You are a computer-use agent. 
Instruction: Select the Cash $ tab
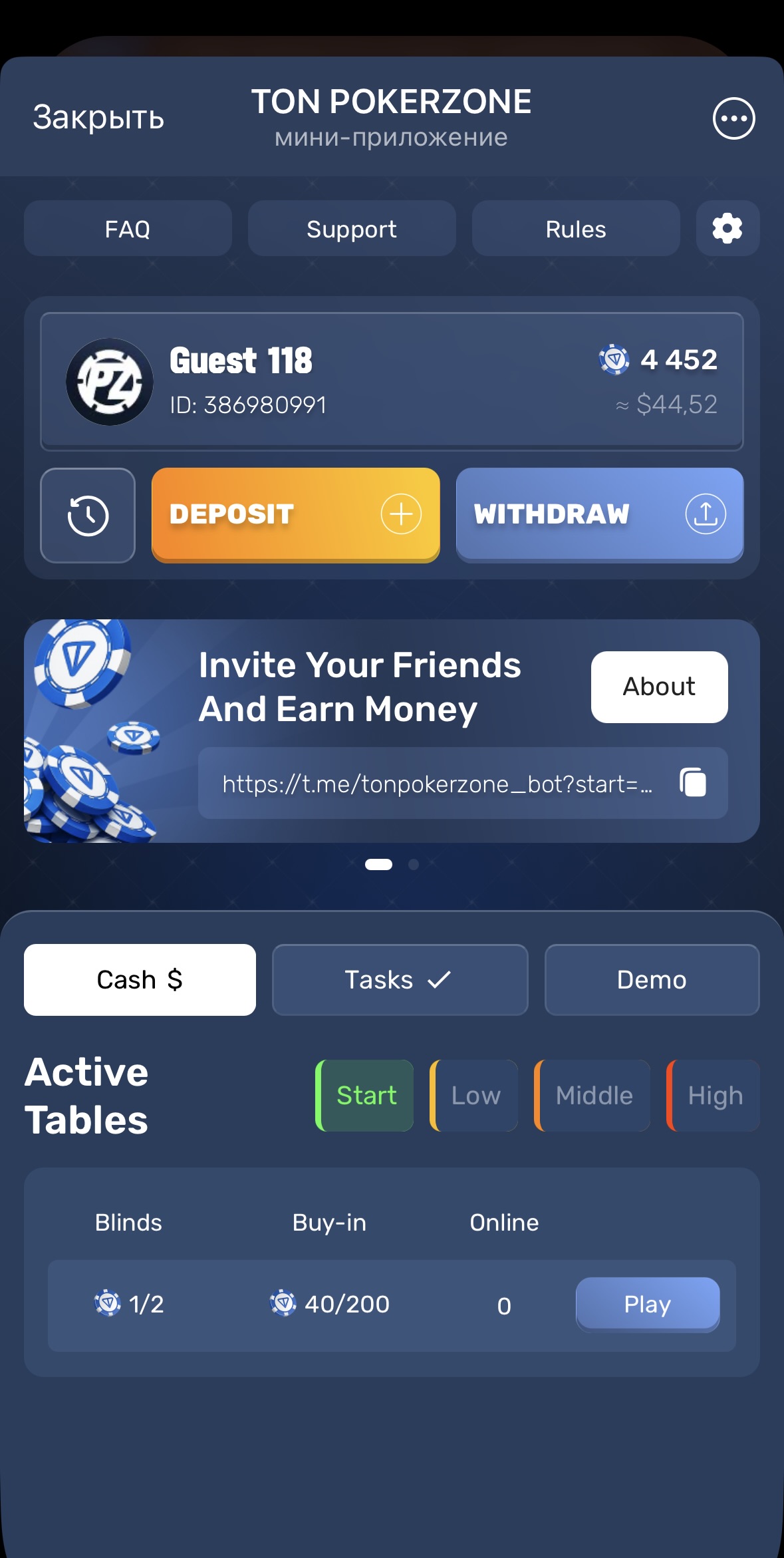140,979
